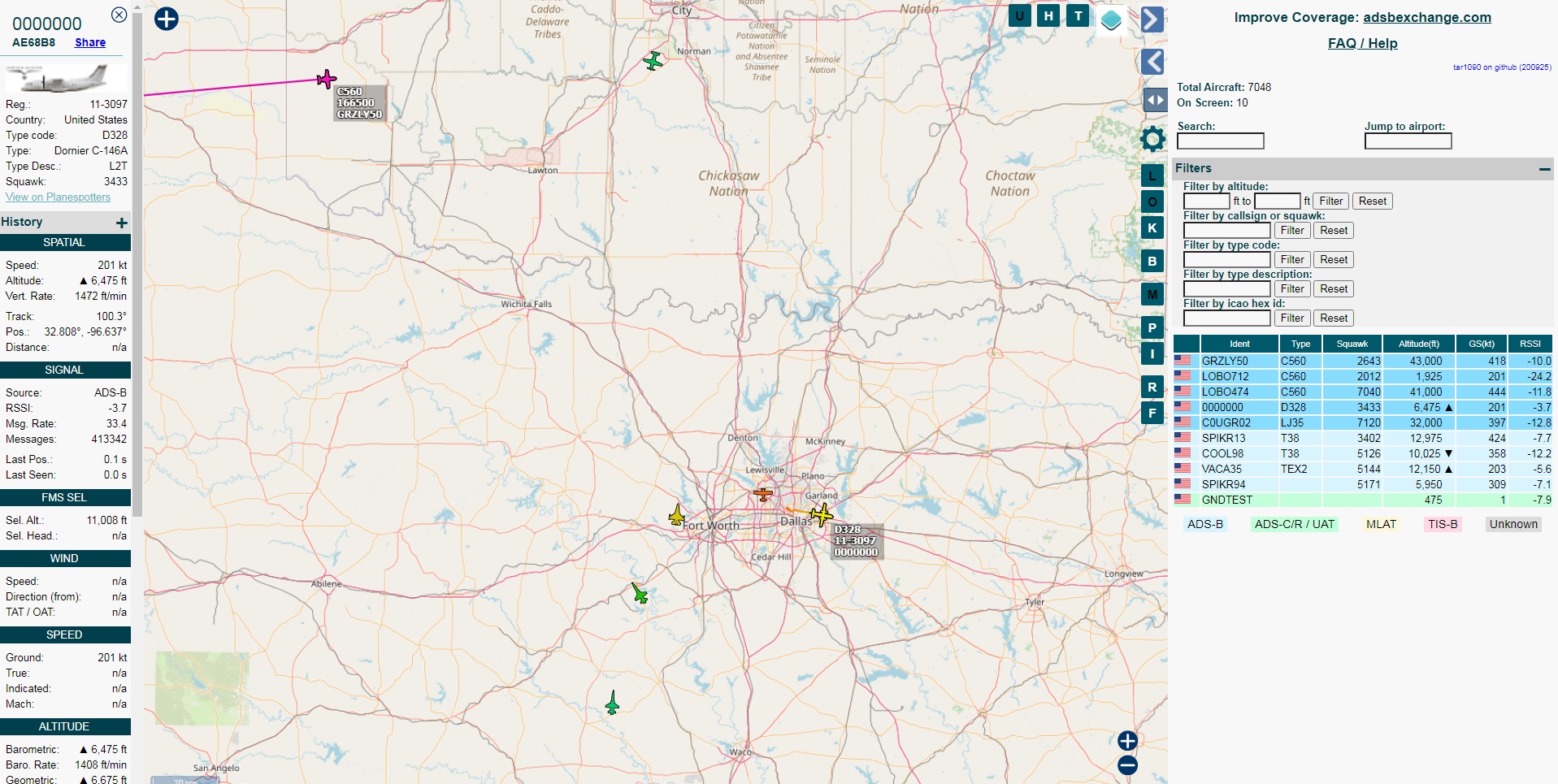Image resolution: width=1558 pixels, height=784 pixels.
Task: Open the adsbexchange.com link
Action: point(1426,17)
